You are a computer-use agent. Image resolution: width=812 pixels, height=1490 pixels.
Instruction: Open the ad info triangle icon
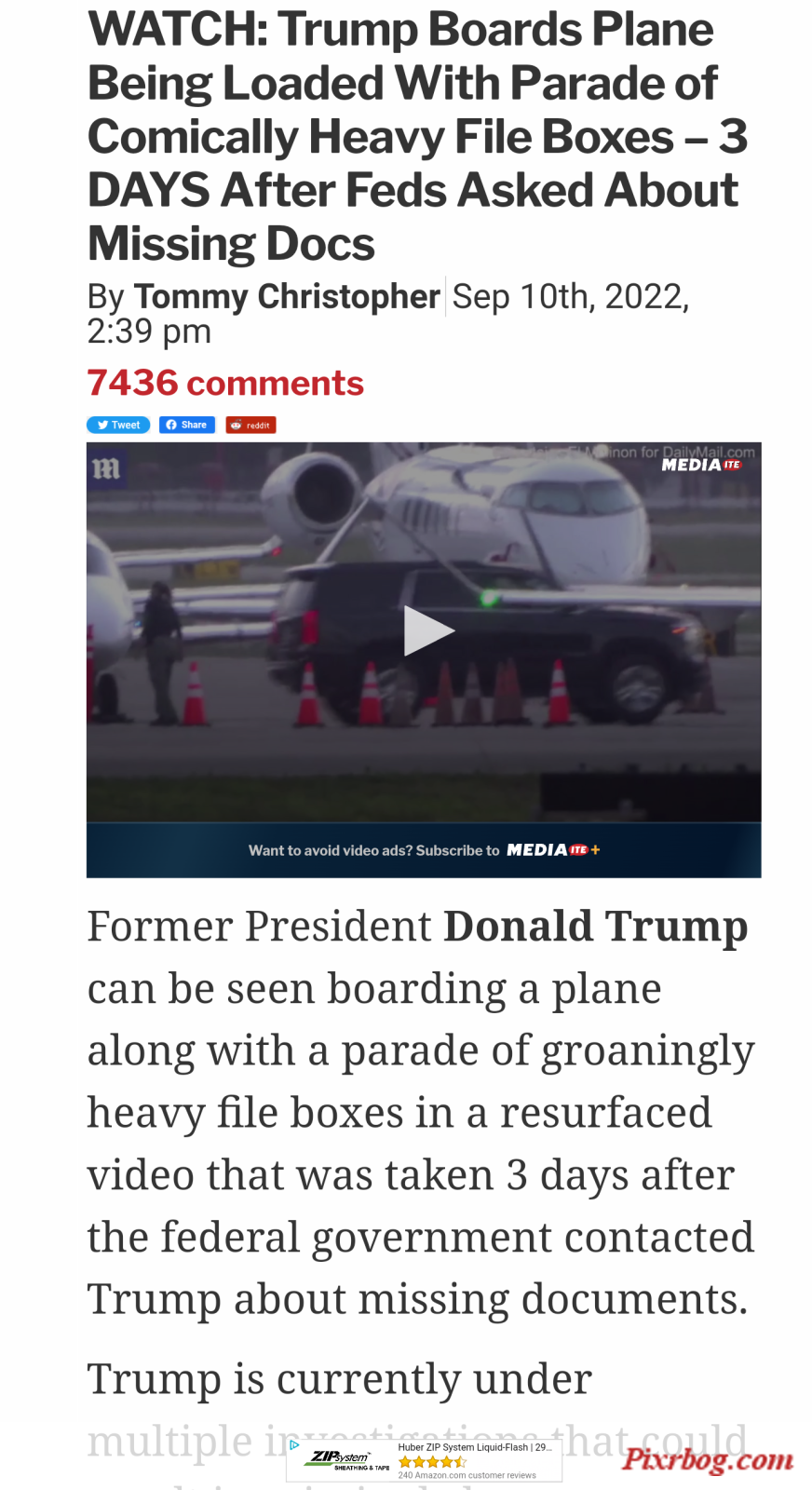pos(294,1445)
